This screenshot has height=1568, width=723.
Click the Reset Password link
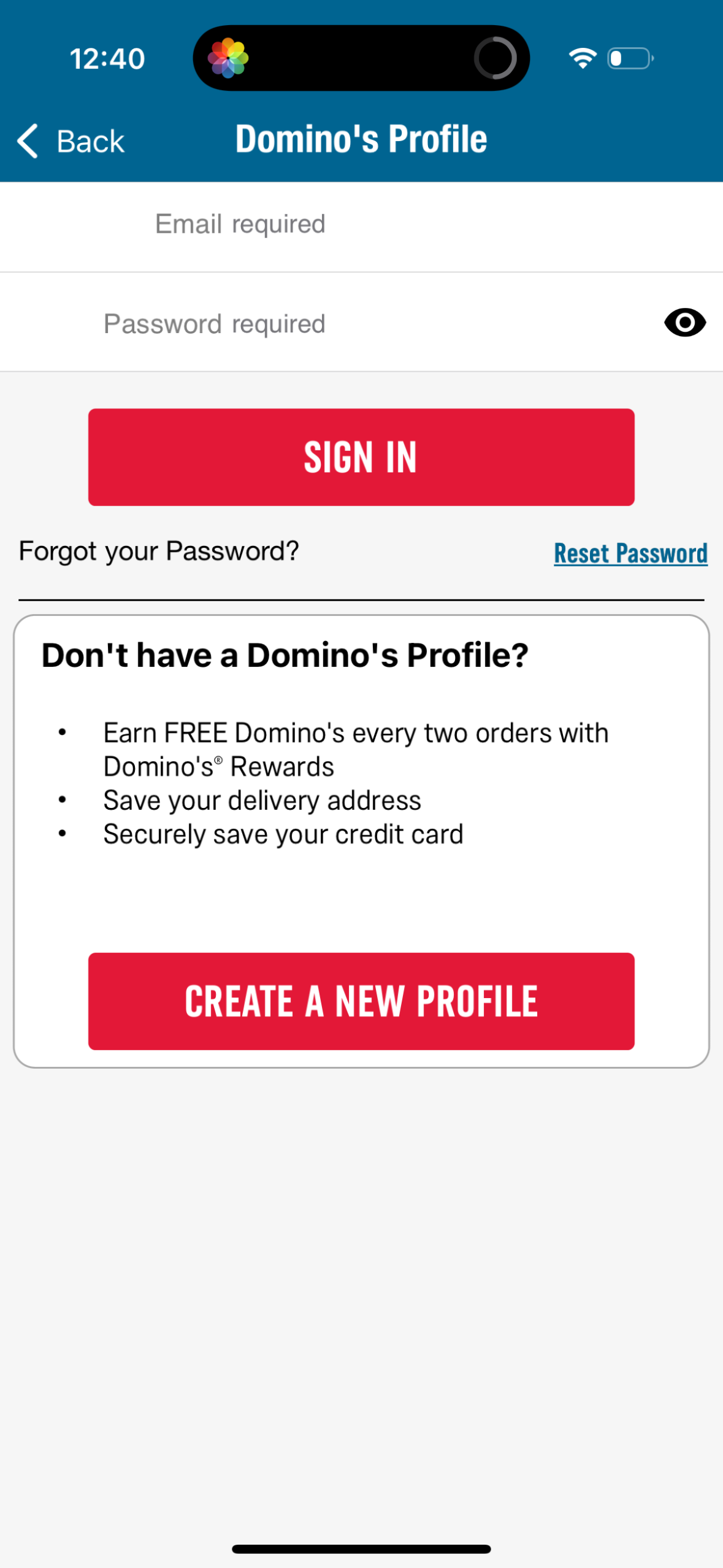coord(630,553)
